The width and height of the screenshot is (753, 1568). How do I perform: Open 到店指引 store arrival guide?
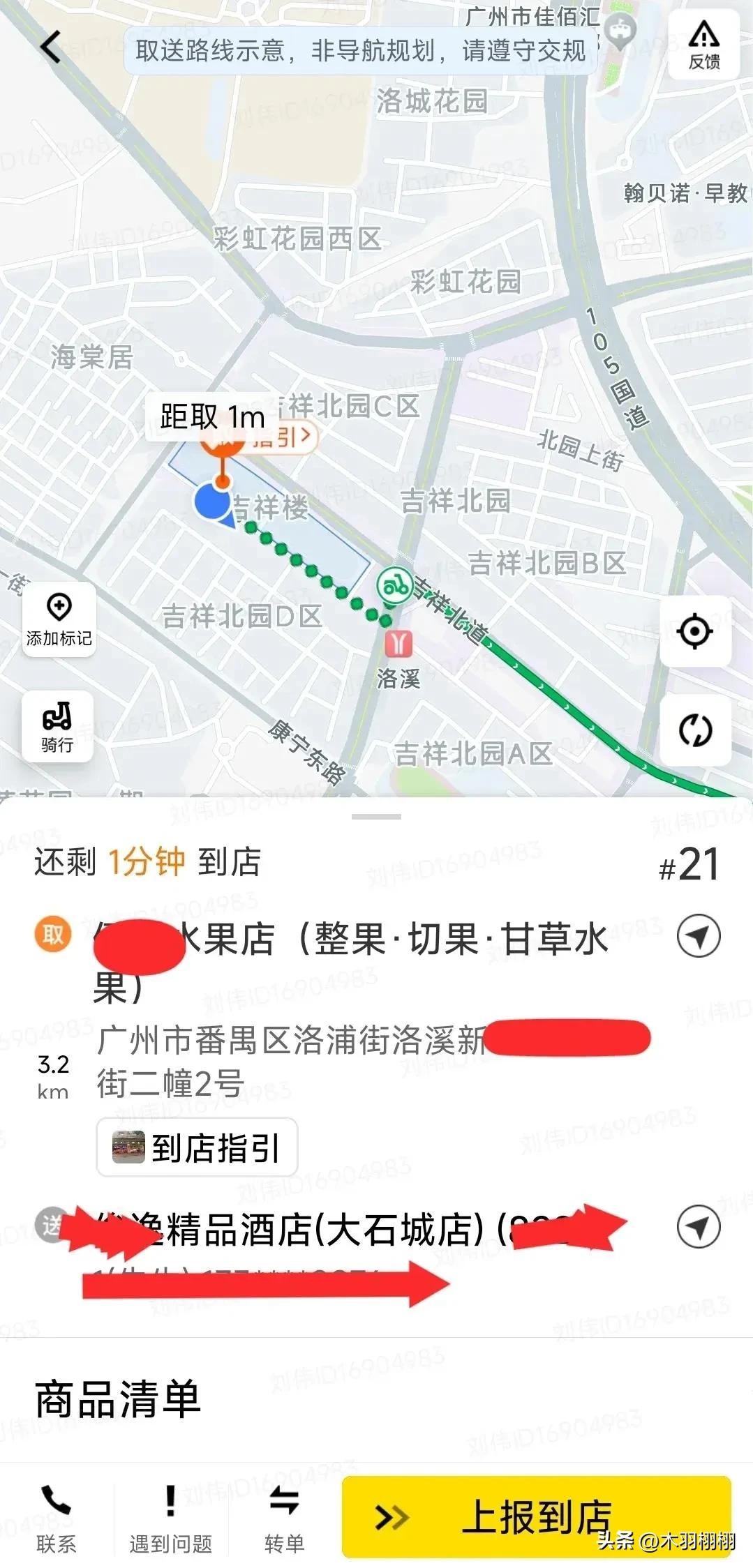[x=197, y=1147]
